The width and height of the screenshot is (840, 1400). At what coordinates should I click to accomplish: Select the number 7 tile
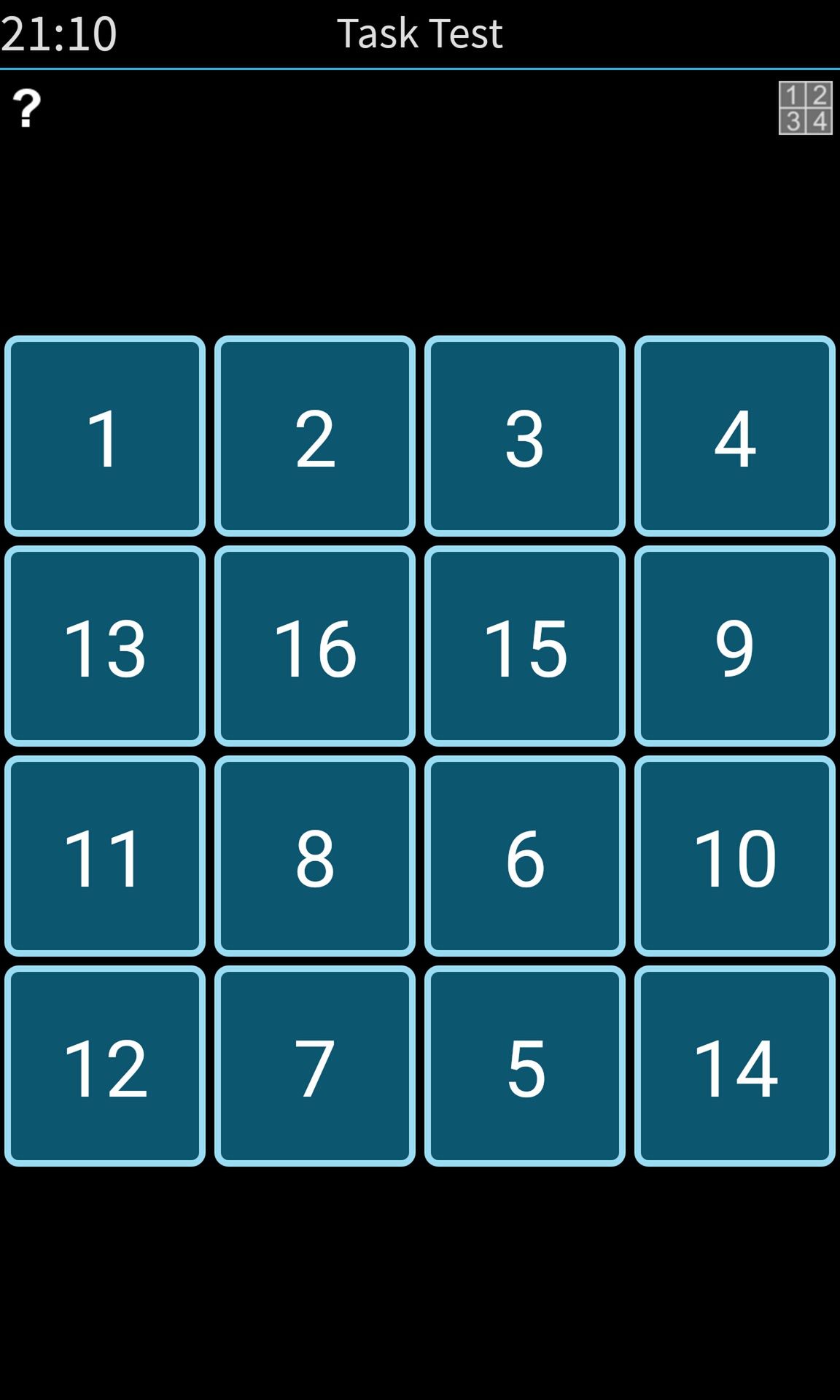pyautogui.click(x=315, y=1066)
